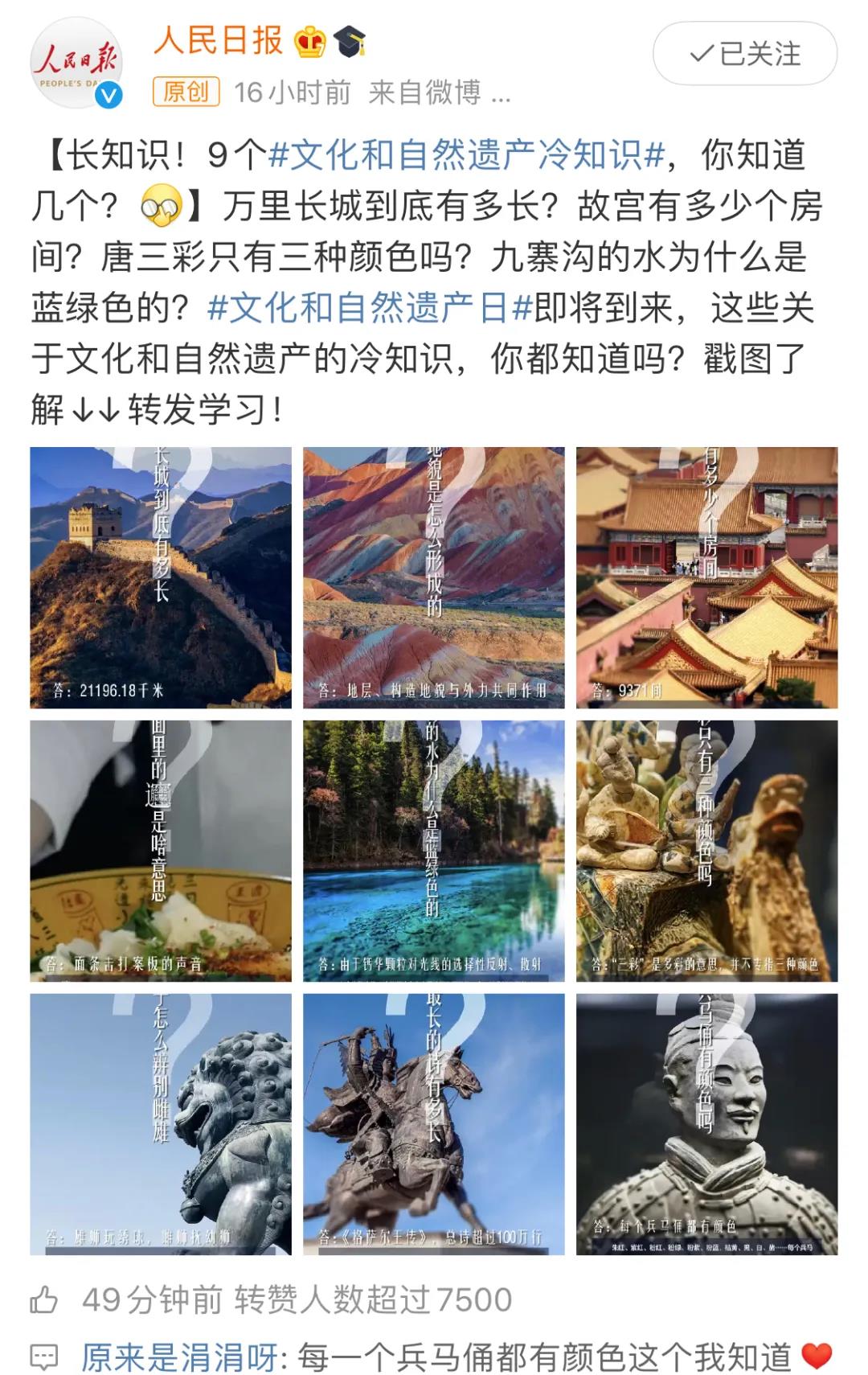Open the horseback warrior statue image
The image size is (868, 1375).
pyautogui.click(x=433, y=1124)
